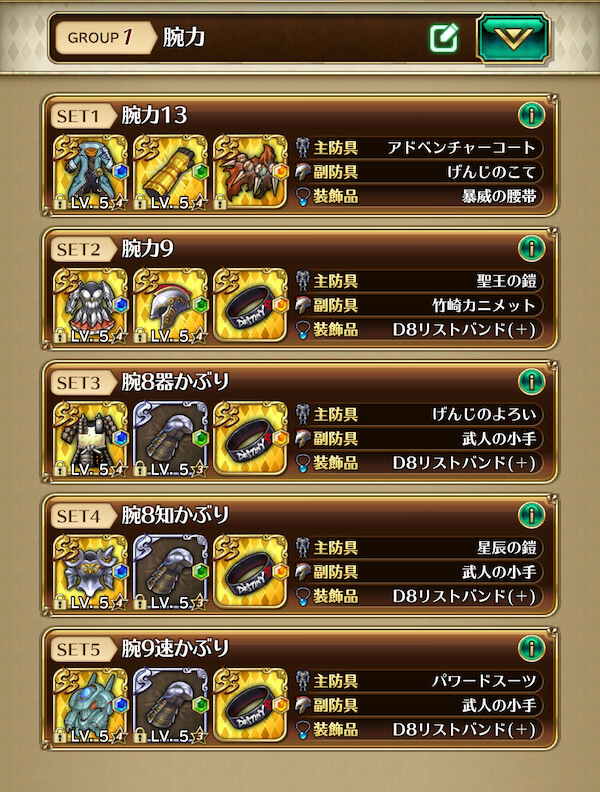The width and height of the screenshot is (600, 792).
Task: Open info for SET1 腕力13
Action: click(531, 114)
